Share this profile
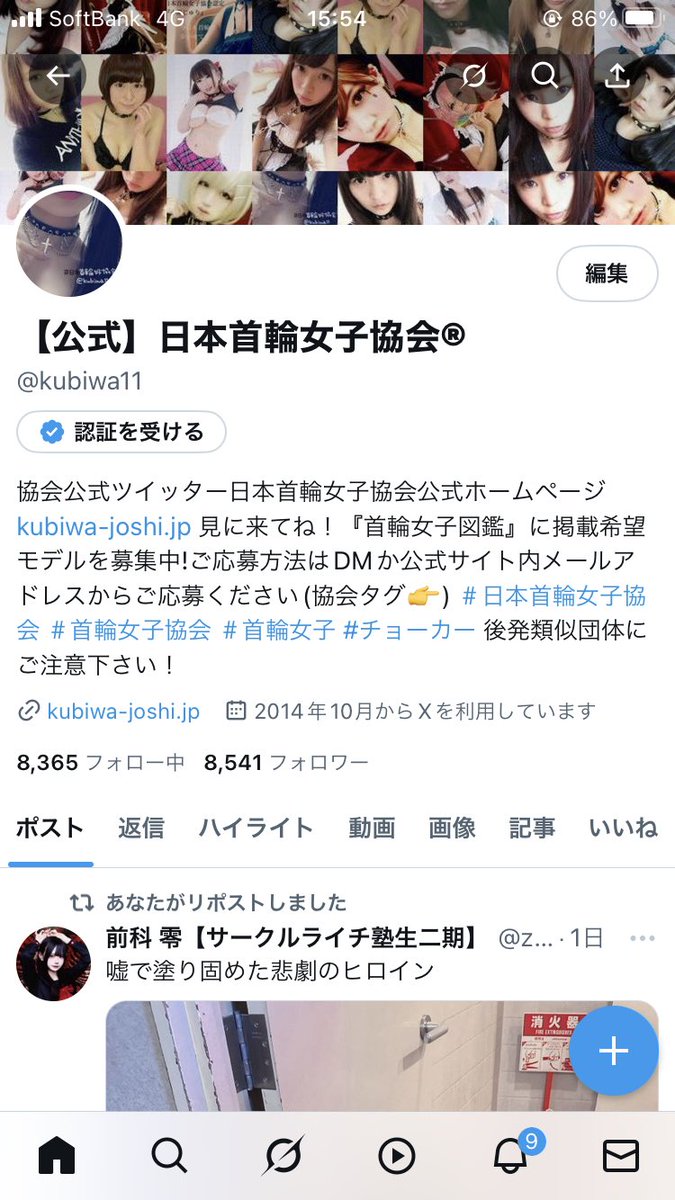 click(617, 75)
